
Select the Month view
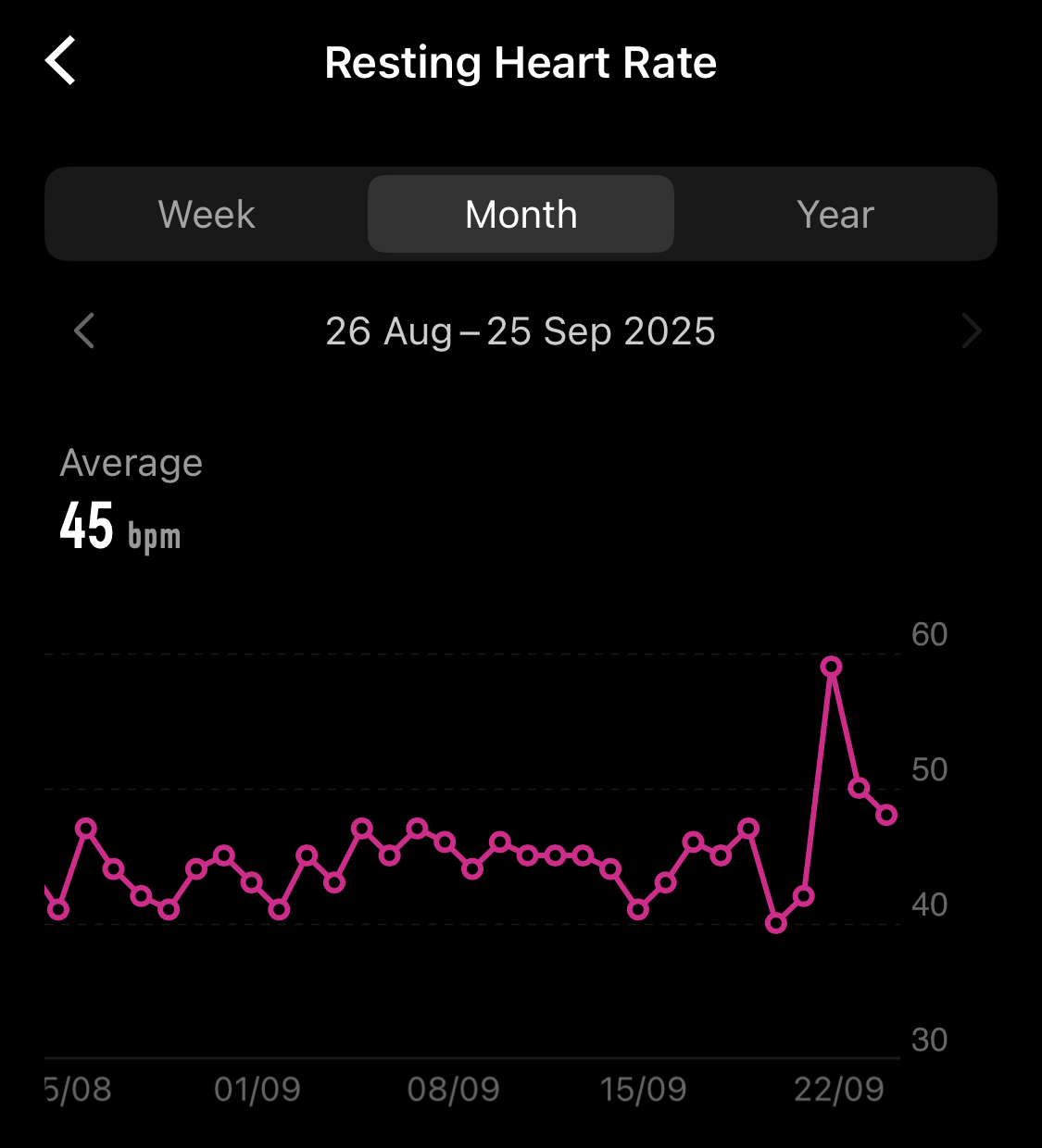521,215
